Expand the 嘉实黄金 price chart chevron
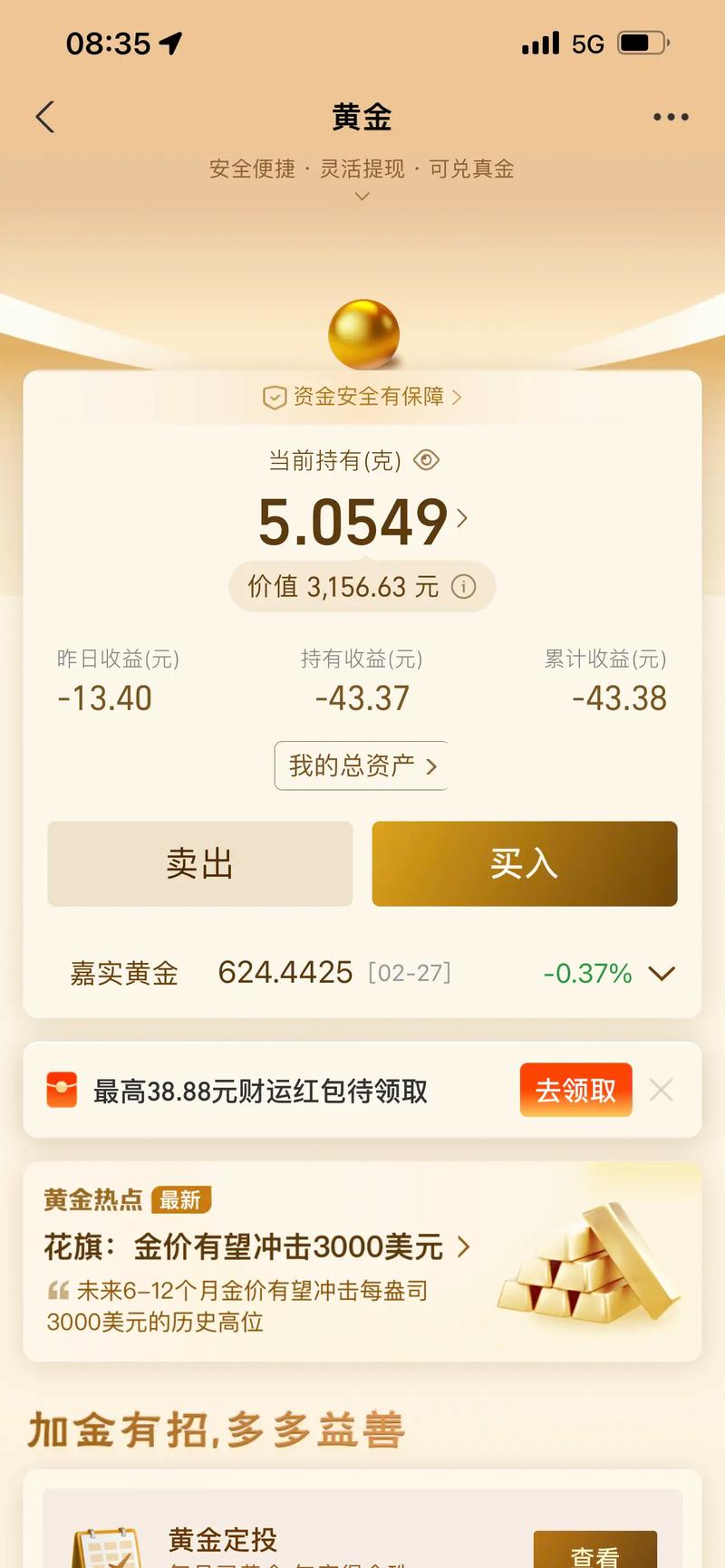 (x=662, y=973)
